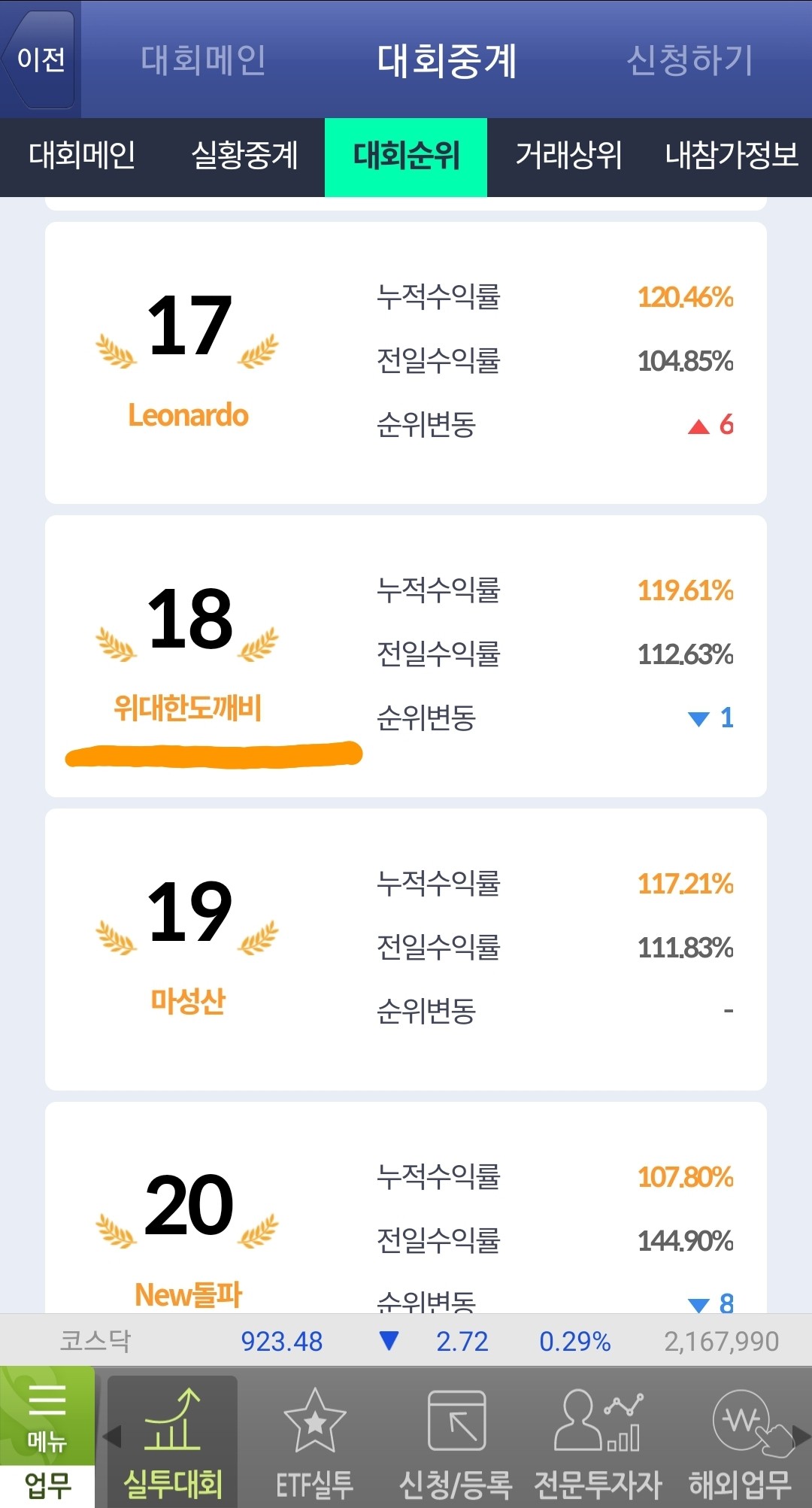Open the 내참가정보 sub-tab

(x=731, y=156)
